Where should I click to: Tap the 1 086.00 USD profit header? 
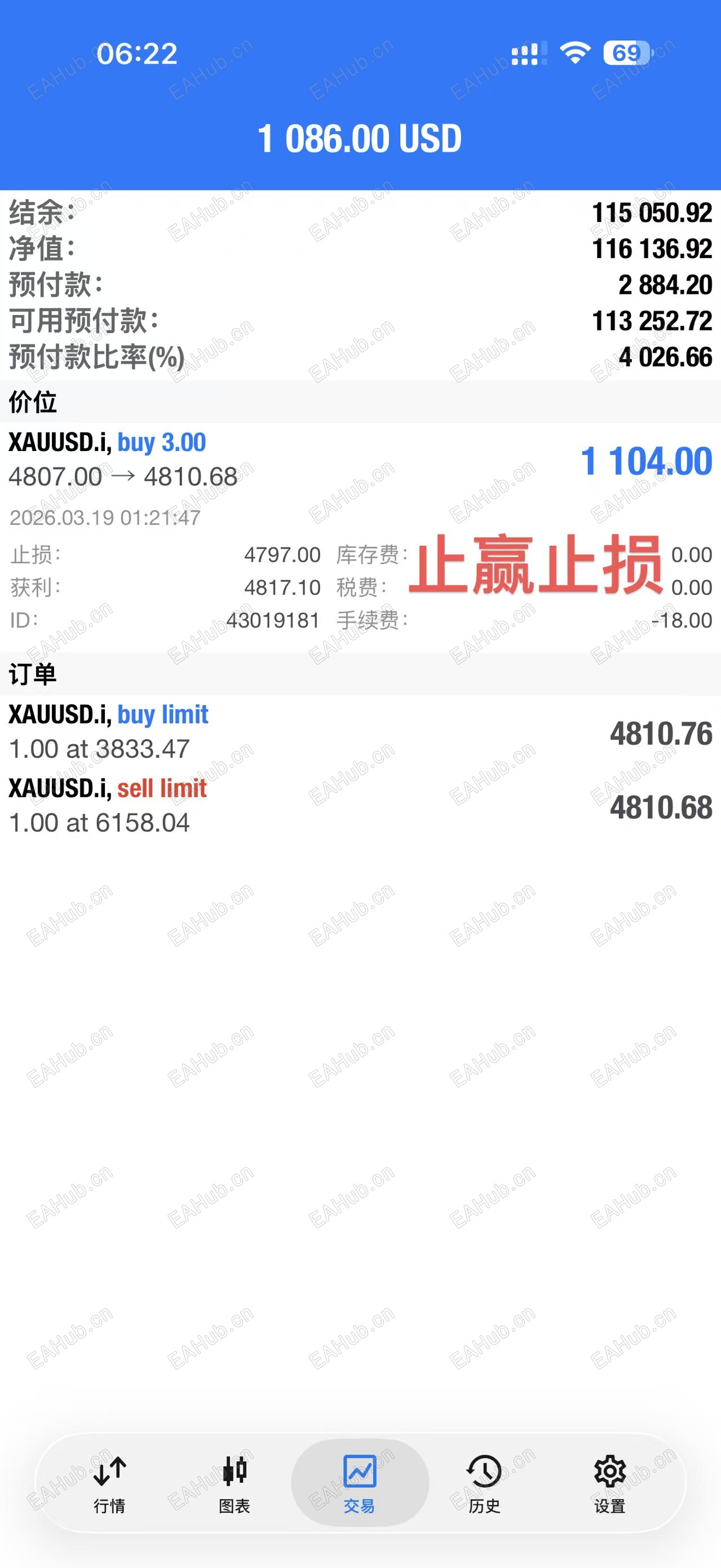[360, 139]
